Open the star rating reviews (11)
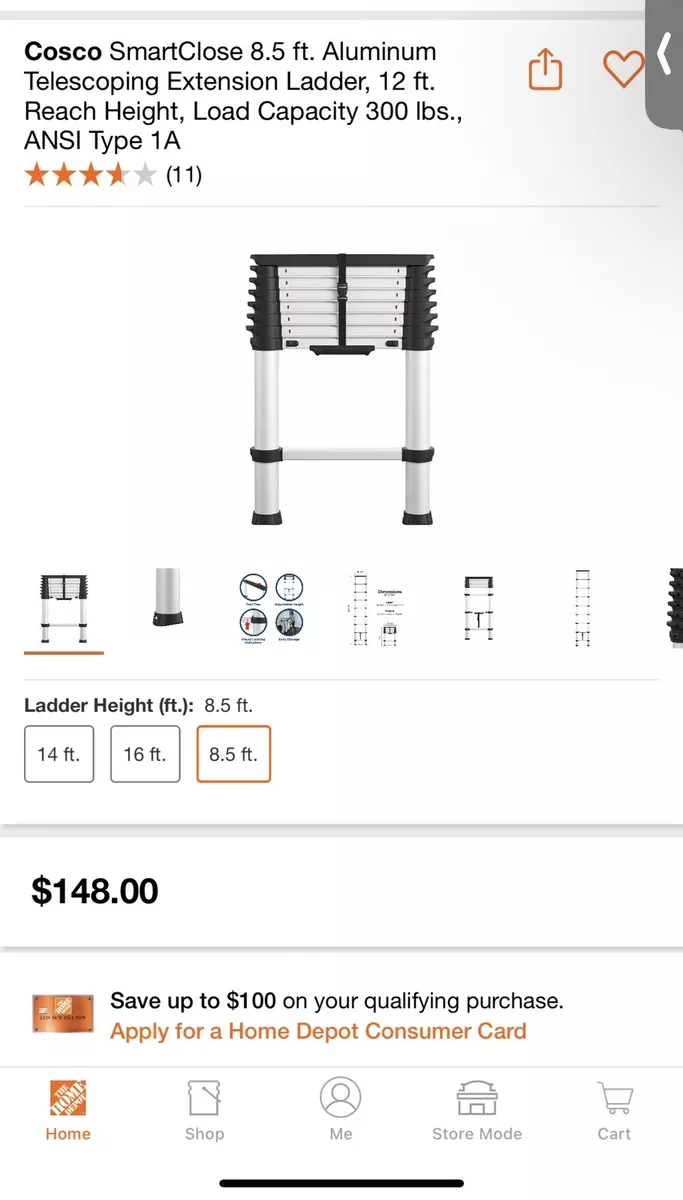Viewport: 683px width, 1200px height. click(113, 176)
